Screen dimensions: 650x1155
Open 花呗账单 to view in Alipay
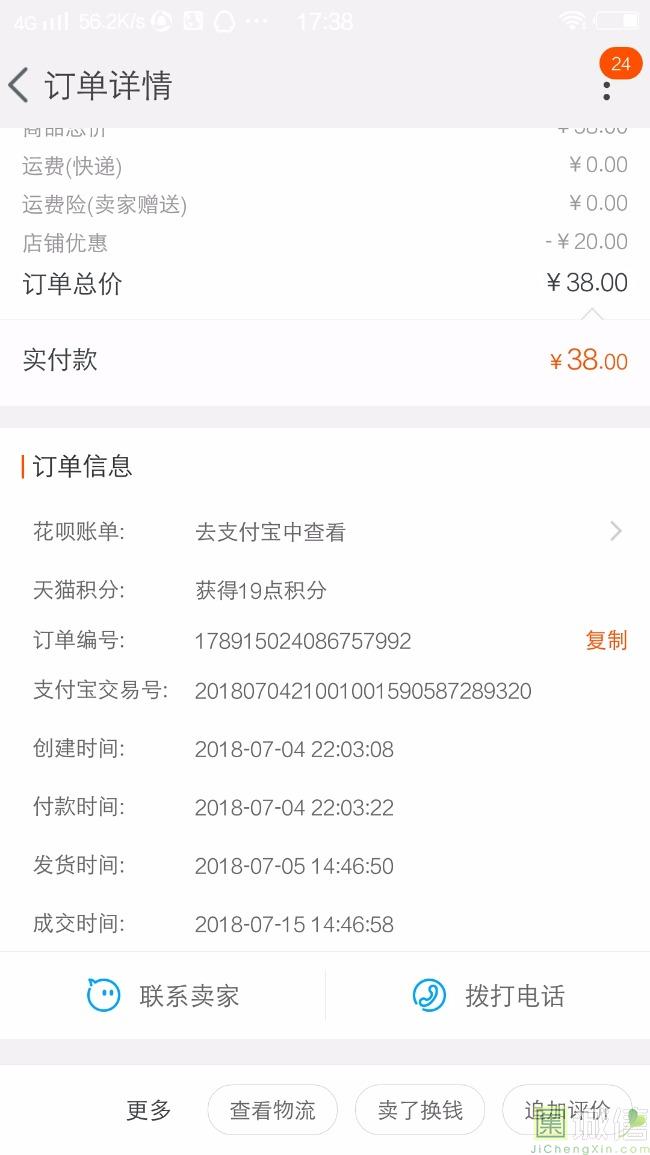click(327, 531)
